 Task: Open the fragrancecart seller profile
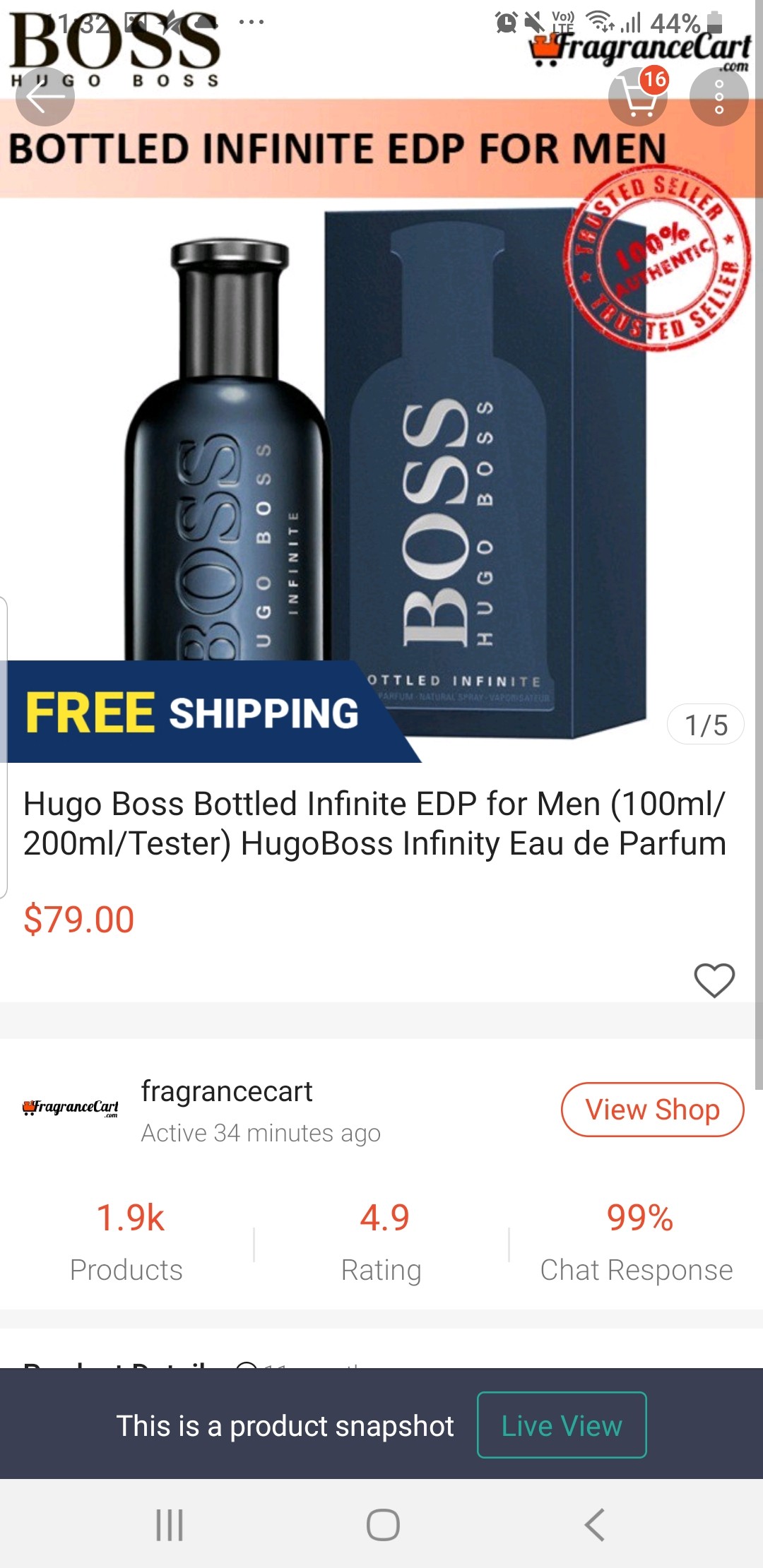pos(226,1092)
